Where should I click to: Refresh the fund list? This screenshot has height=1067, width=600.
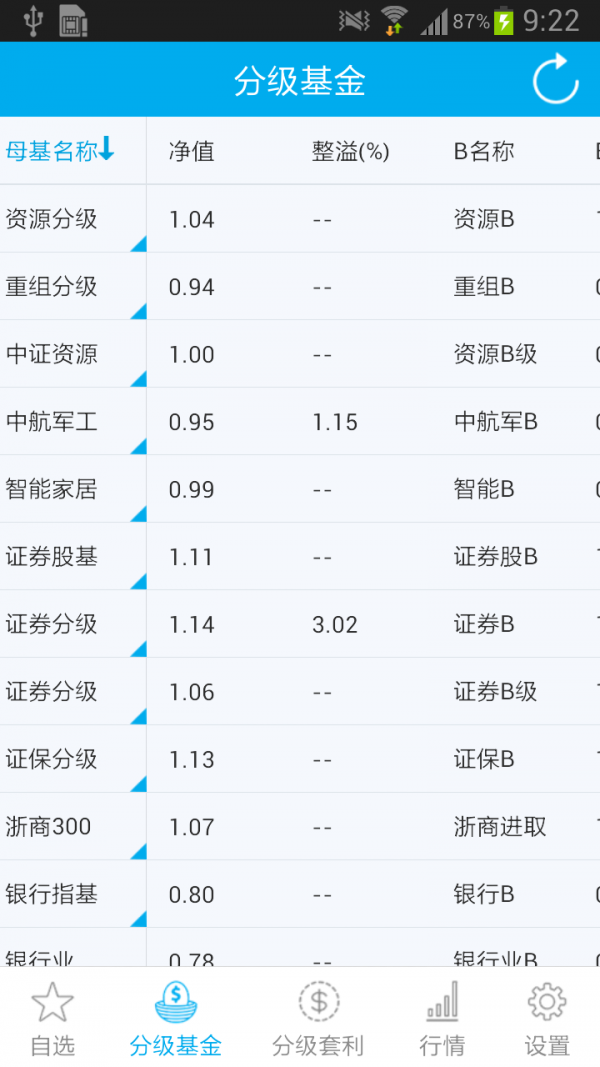pos(555,80)
